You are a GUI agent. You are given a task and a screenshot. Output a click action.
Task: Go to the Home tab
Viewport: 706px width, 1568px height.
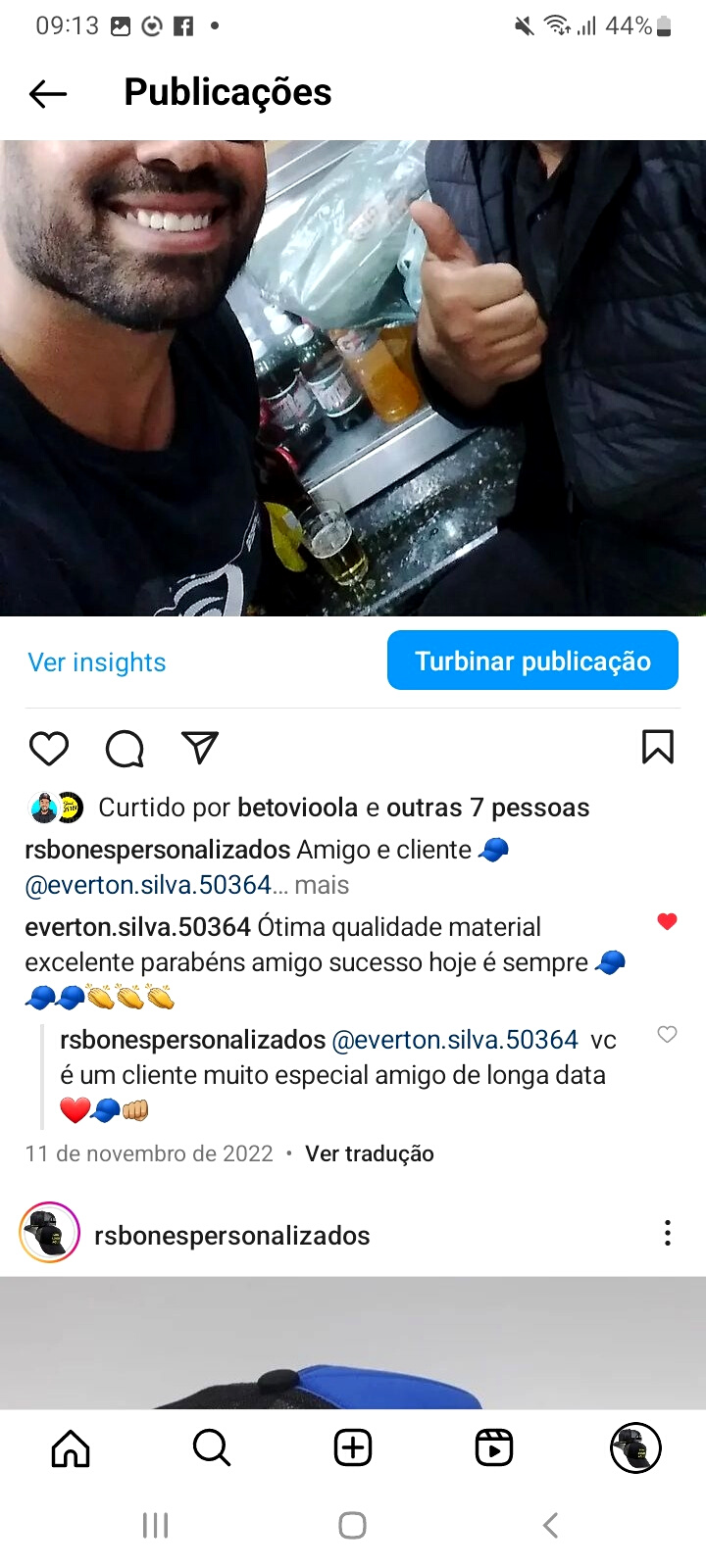click(71, 1447)
